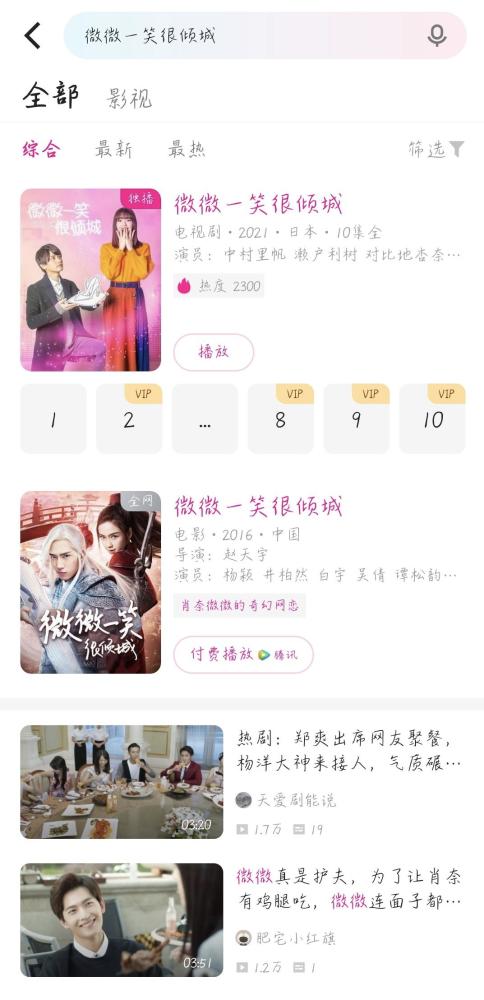Open the video about 郑爽出席网友聚餐
This screenshot has height=1000, width=484.
coord(242,782)
